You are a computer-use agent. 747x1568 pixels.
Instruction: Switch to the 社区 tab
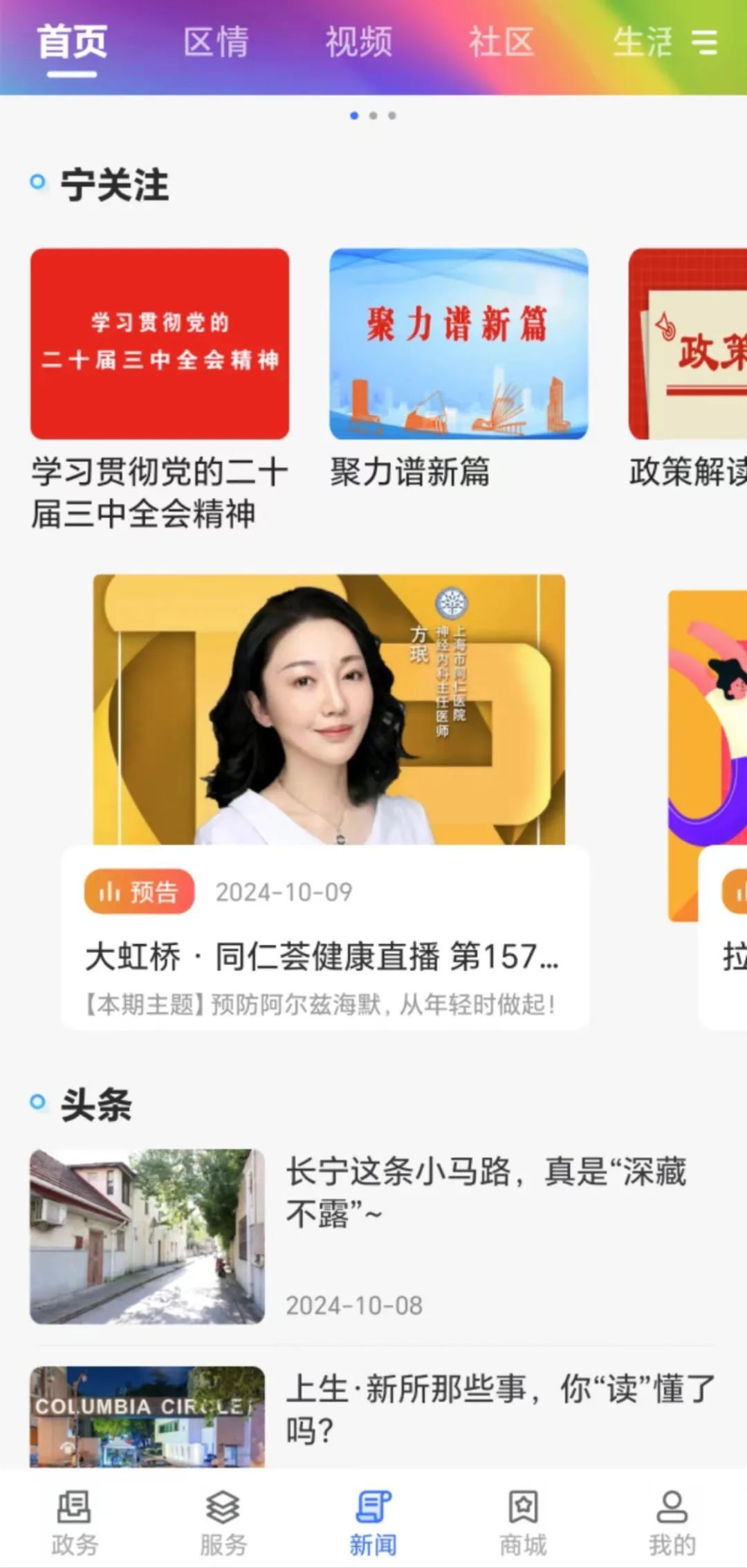(501, 42)
